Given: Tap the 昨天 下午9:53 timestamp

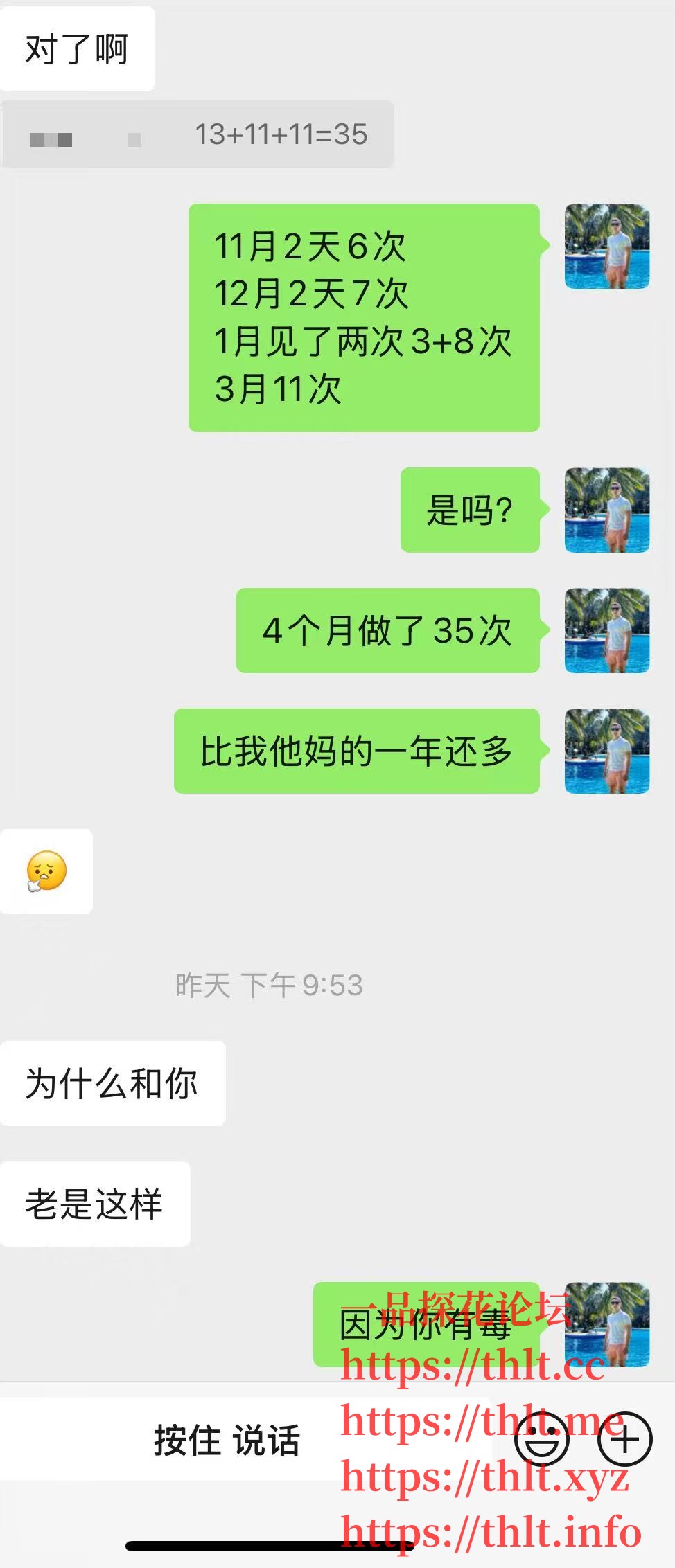Looking at the screenshot, I should pyautogui.click(x=268, y=983).
